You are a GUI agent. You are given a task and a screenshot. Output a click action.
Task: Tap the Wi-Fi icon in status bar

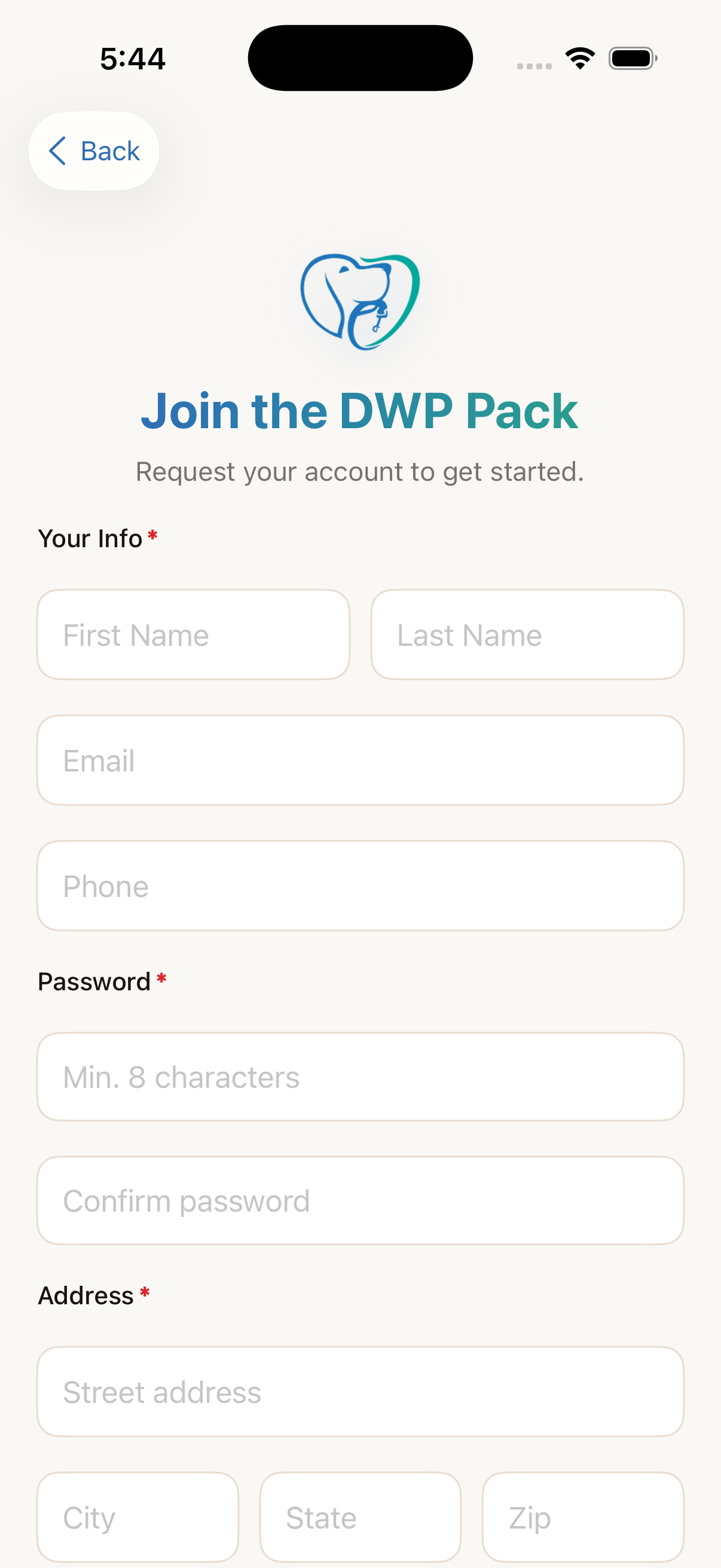click(579, 57)
